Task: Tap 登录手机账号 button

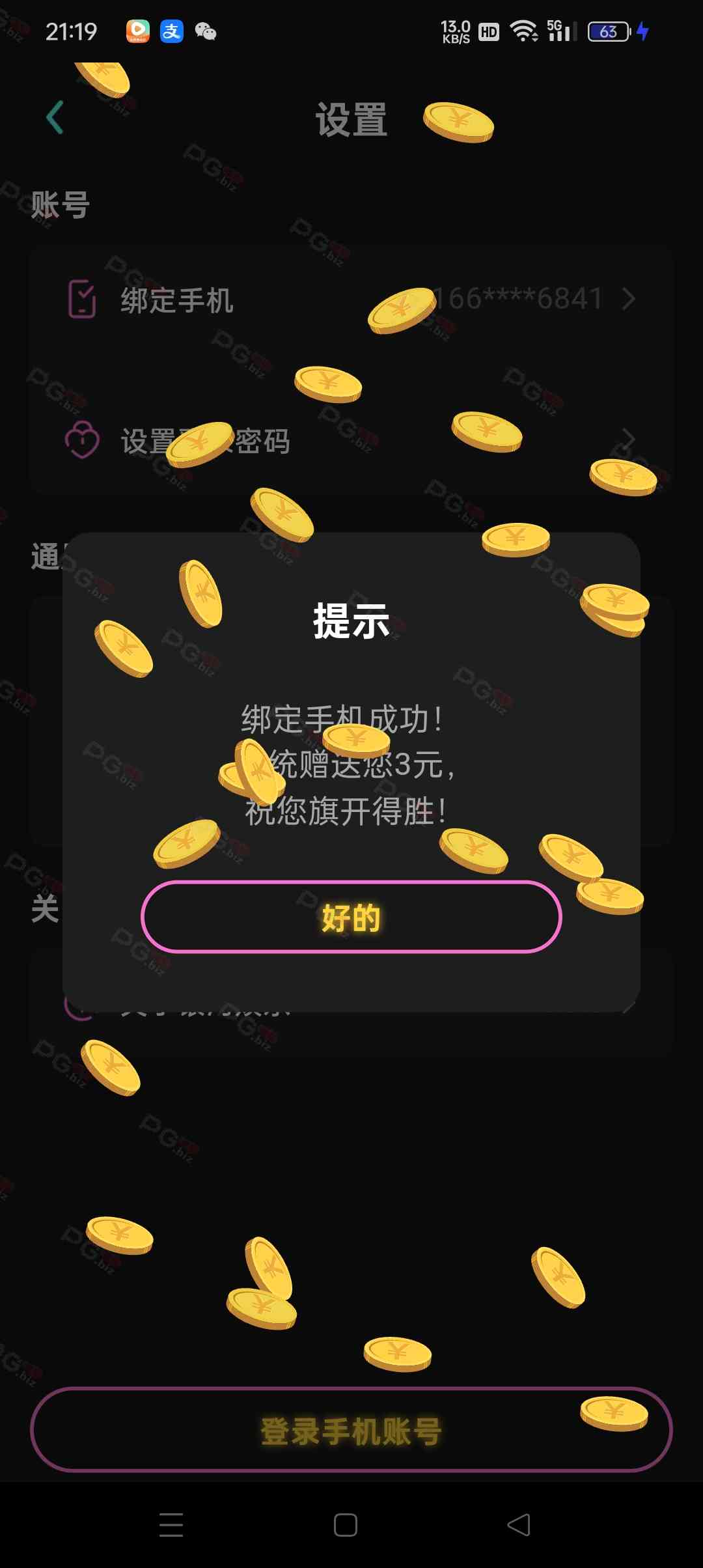Action: point(351,1431)
